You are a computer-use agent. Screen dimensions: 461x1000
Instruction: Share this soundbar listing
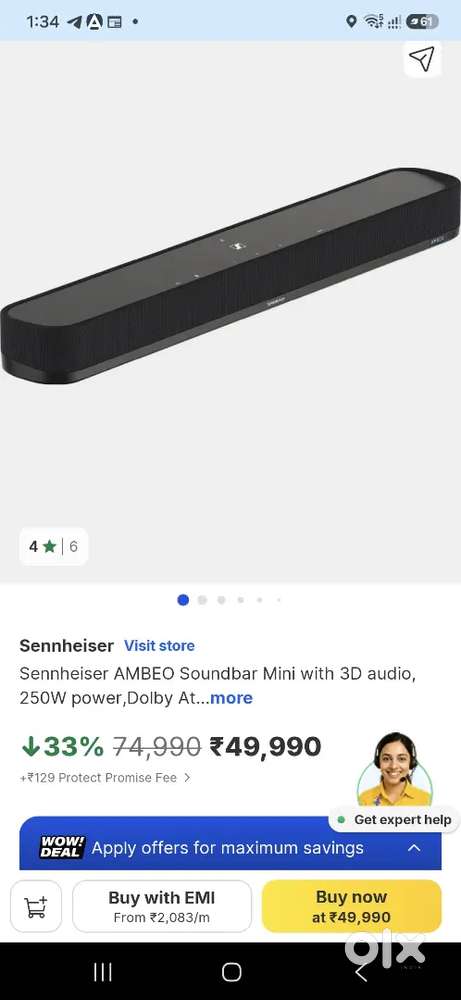pyautogui.click(x=423, y=59)
